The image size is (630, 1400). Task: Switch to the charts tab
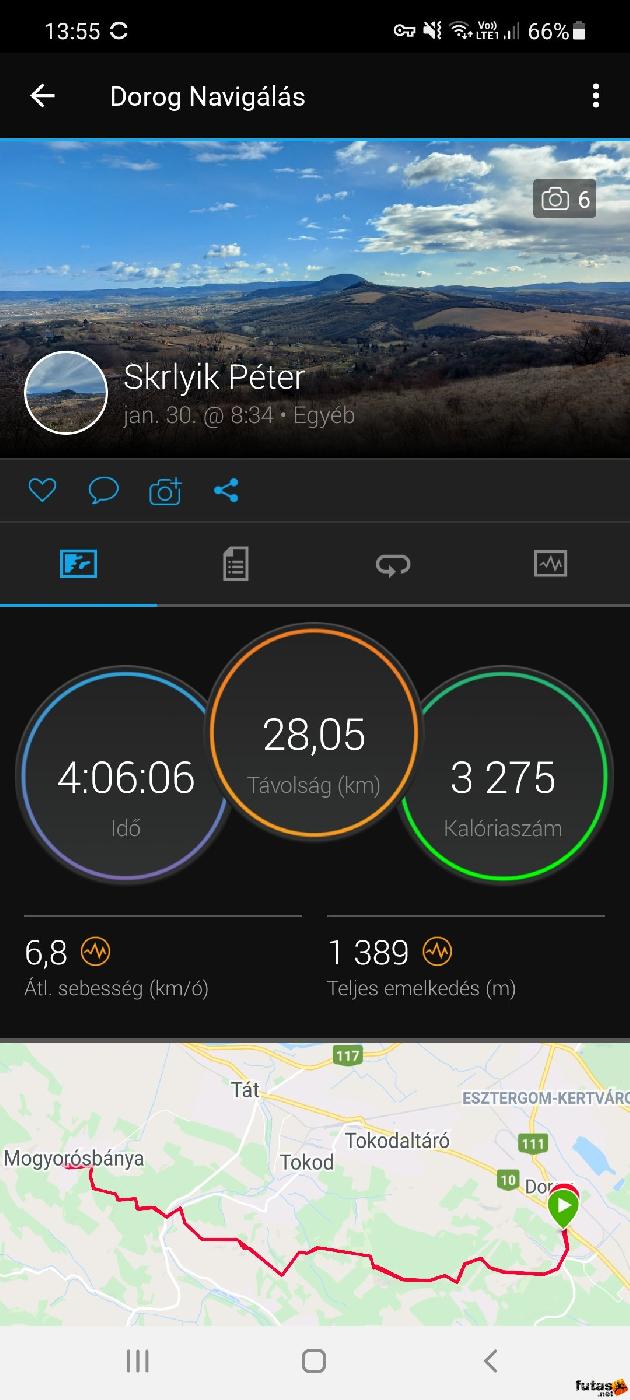550,565
